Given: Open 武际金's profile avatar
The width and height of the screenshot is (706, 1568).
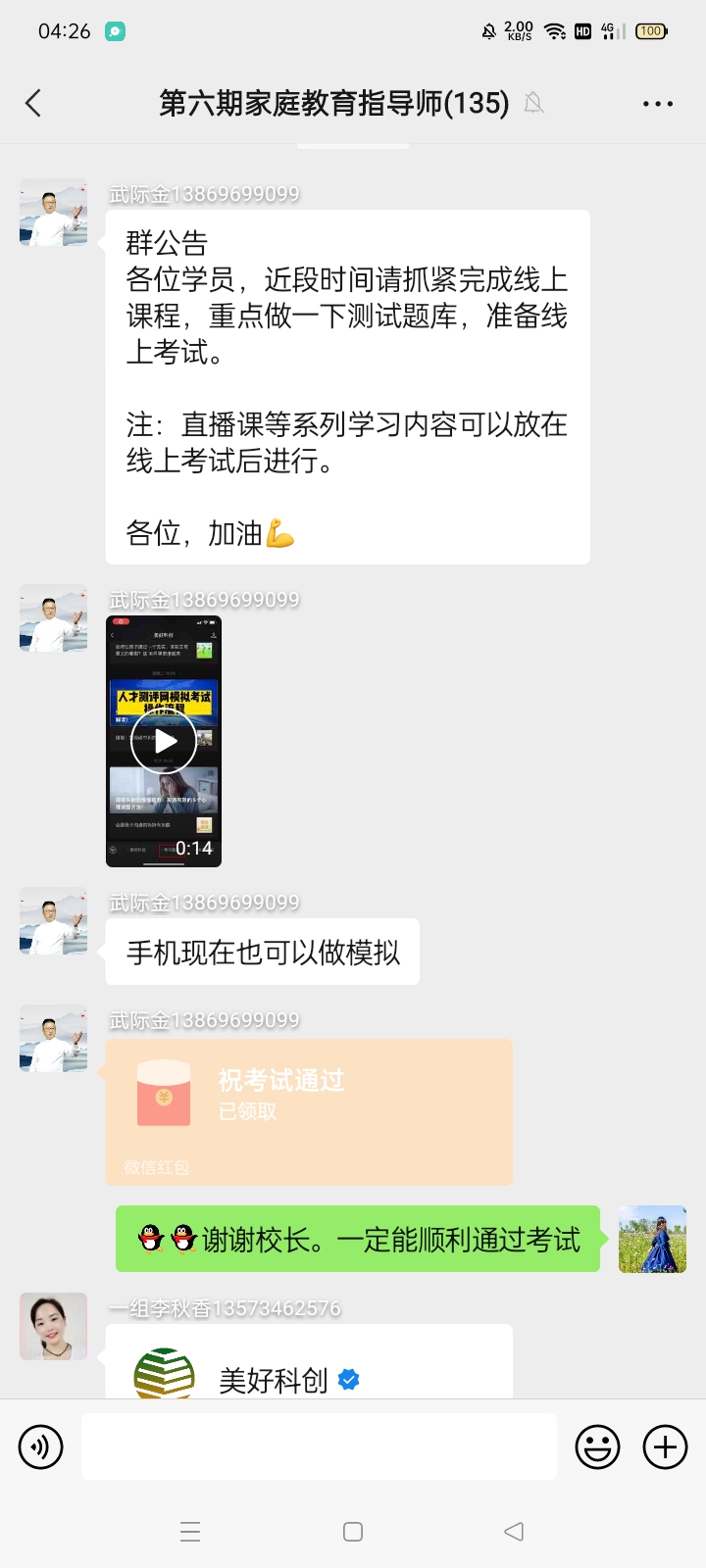Looking at the screenshot, I should [53, 212].
